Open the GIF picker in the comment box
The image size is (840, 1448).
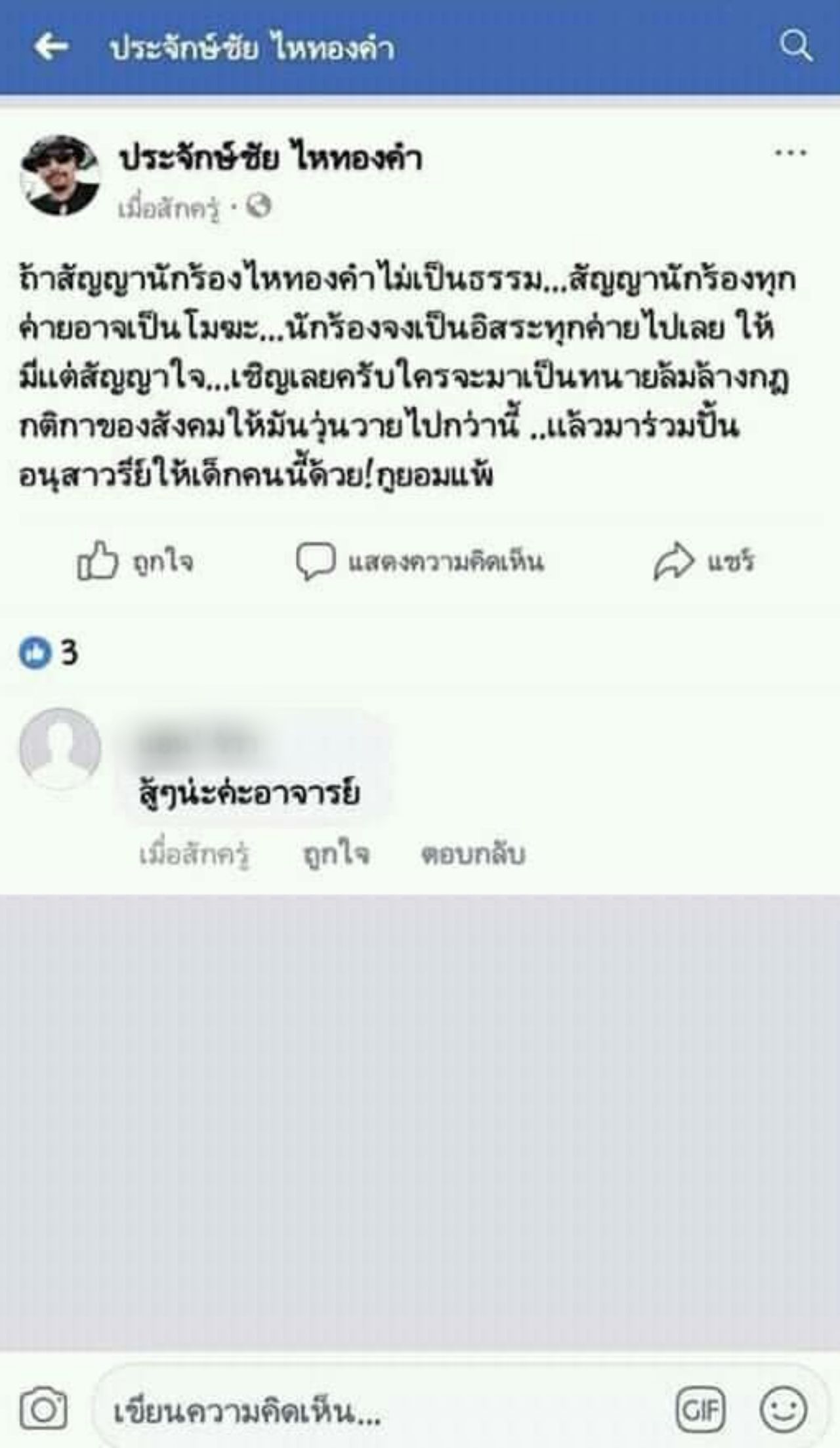point(700,1409)
